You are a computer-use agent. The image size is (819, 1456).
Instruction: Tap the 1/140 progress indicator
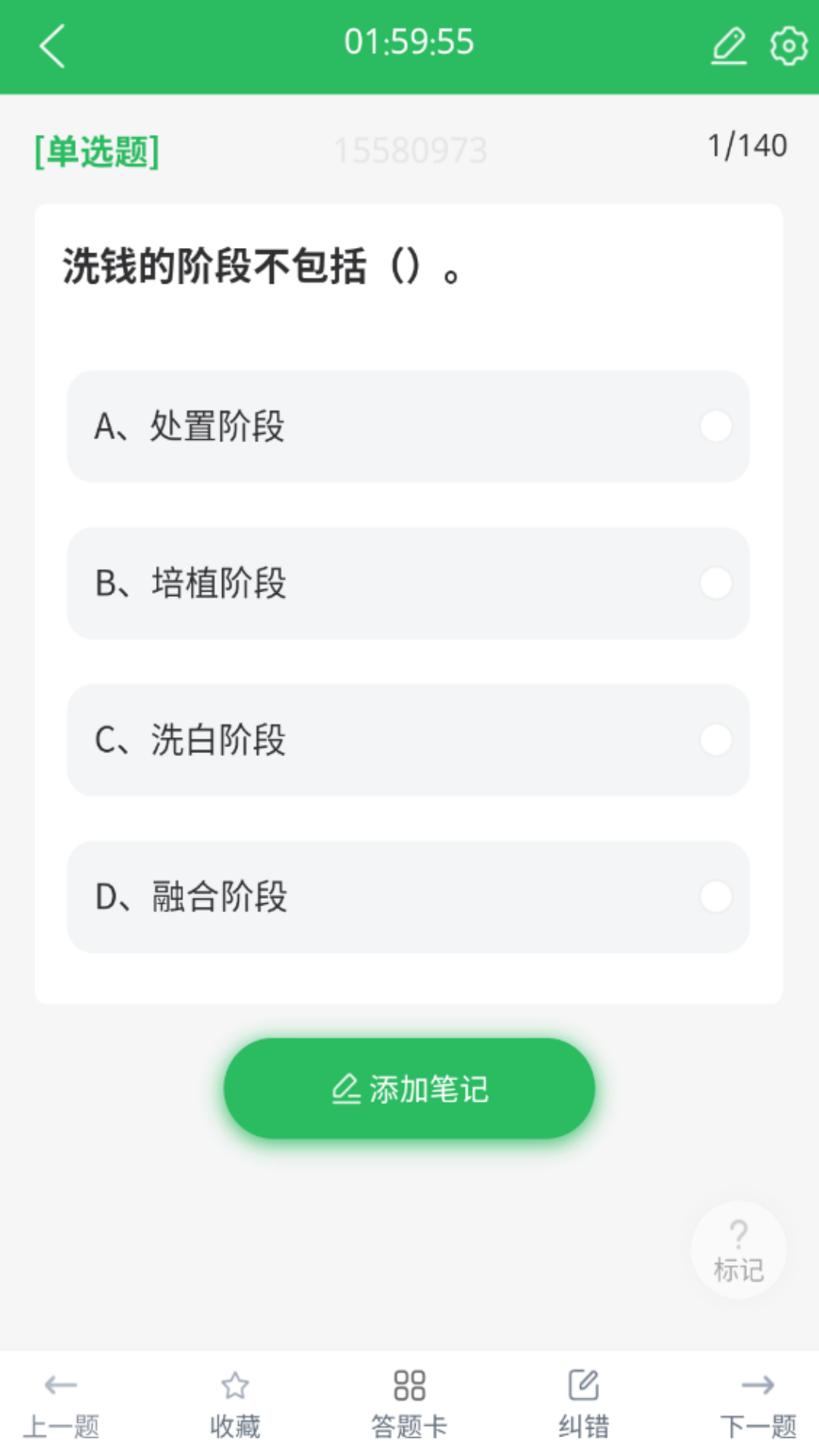[747, 145]
